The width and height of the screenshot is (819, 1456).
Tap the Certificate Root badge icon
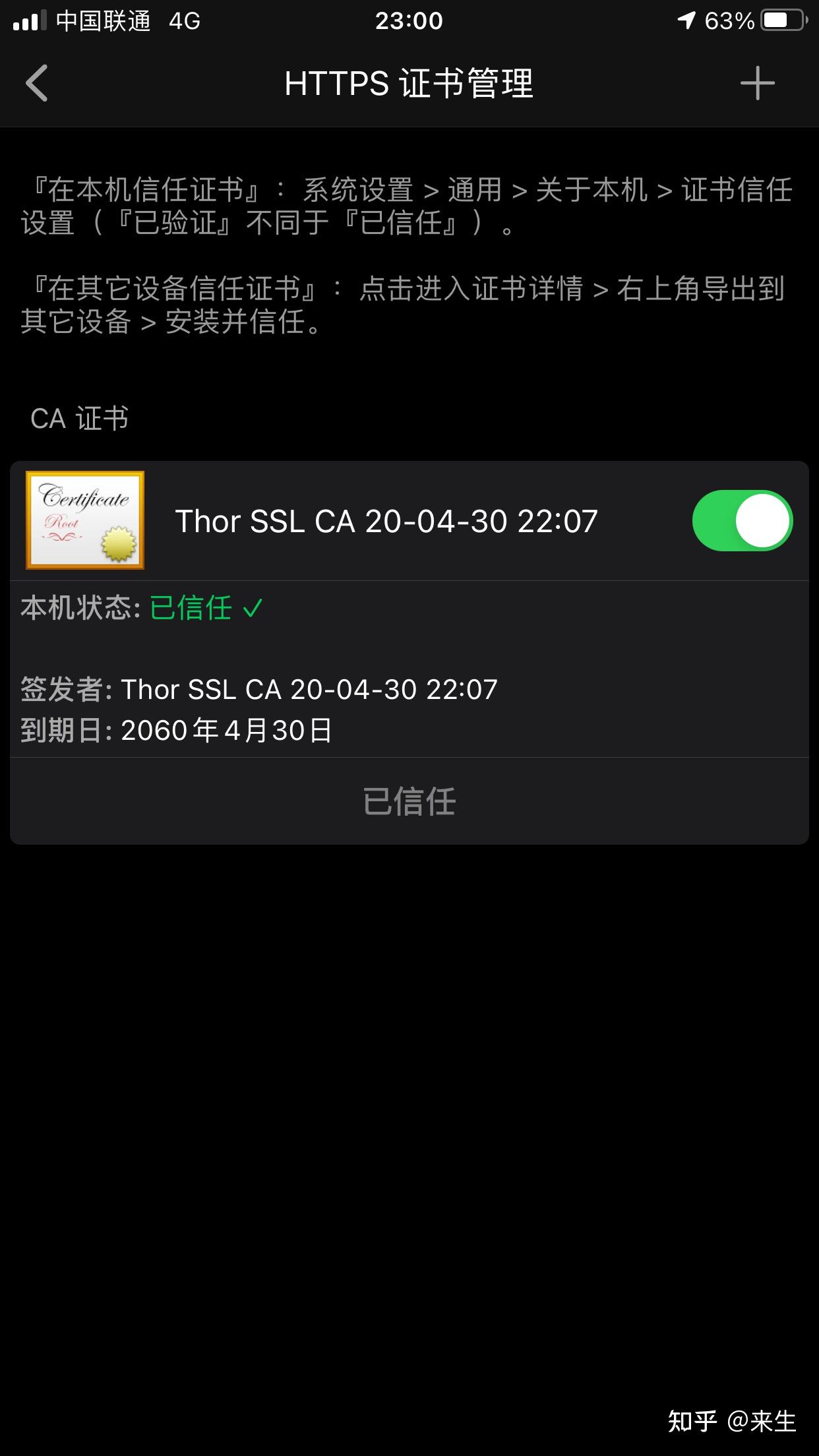[x=84, y=520]
